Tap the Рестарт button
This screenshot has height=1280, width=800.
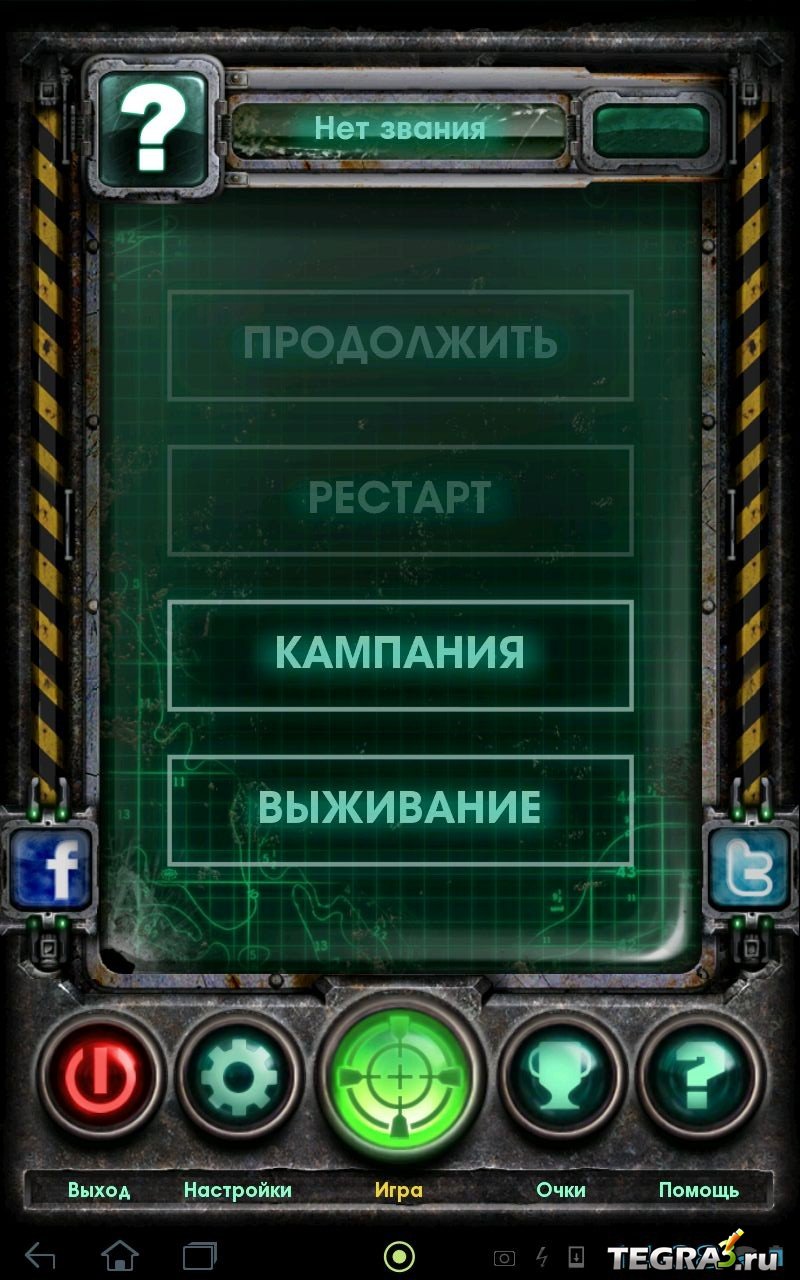400,498
